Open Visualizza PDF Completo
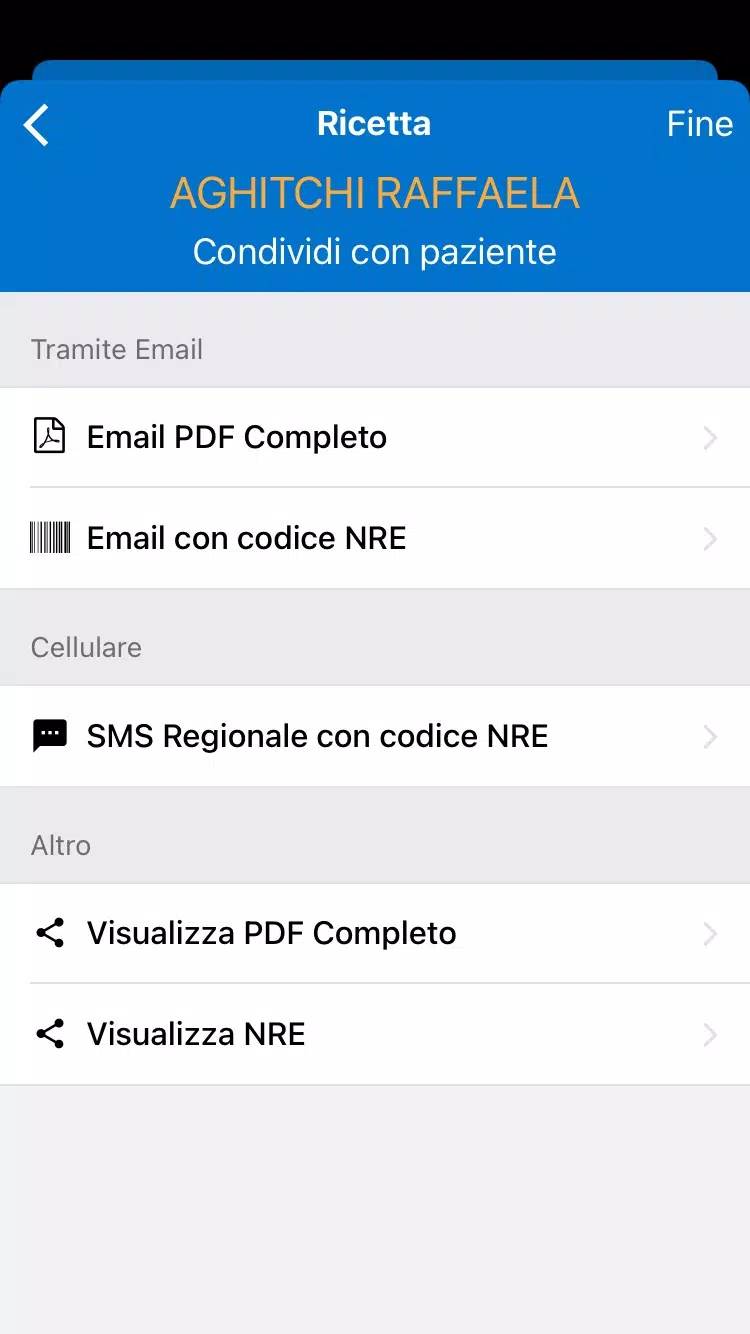Viewport: 750px width, 1334px height. [375, 933]
